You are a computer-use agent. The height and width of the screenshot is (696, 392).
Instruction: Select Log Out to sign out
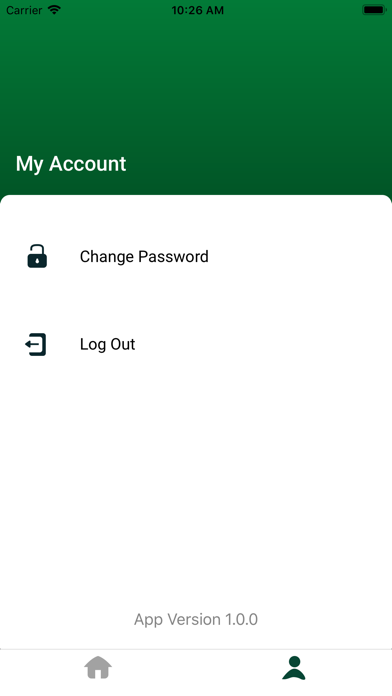[196, 344]
